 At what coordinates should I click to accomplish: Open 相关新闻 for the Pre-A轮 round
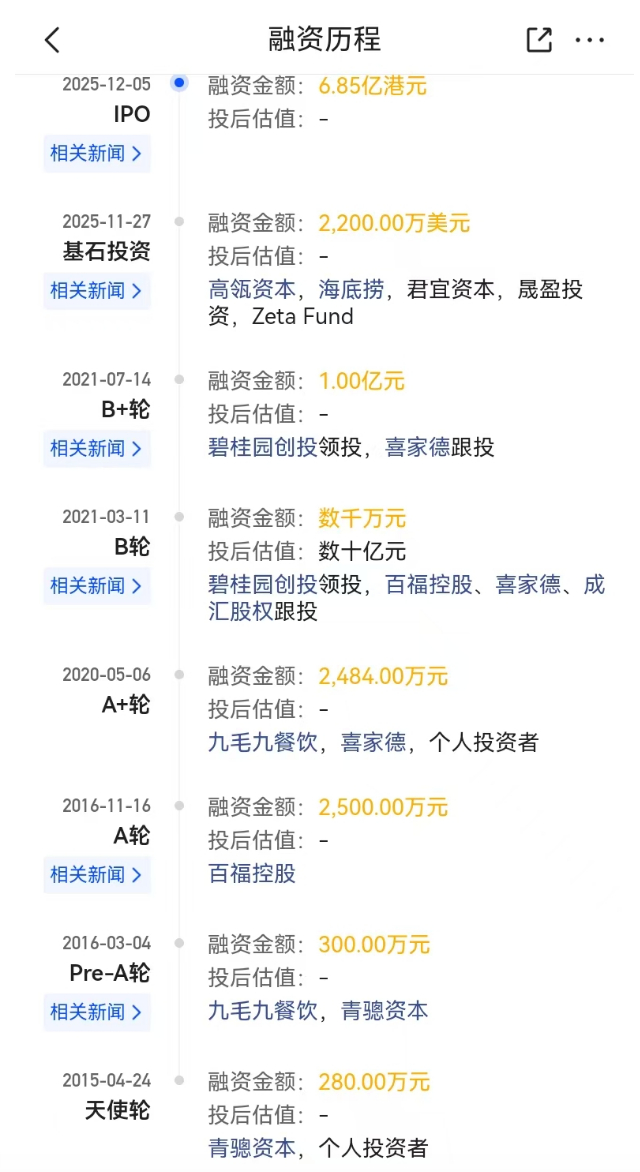pos(96,1011)
